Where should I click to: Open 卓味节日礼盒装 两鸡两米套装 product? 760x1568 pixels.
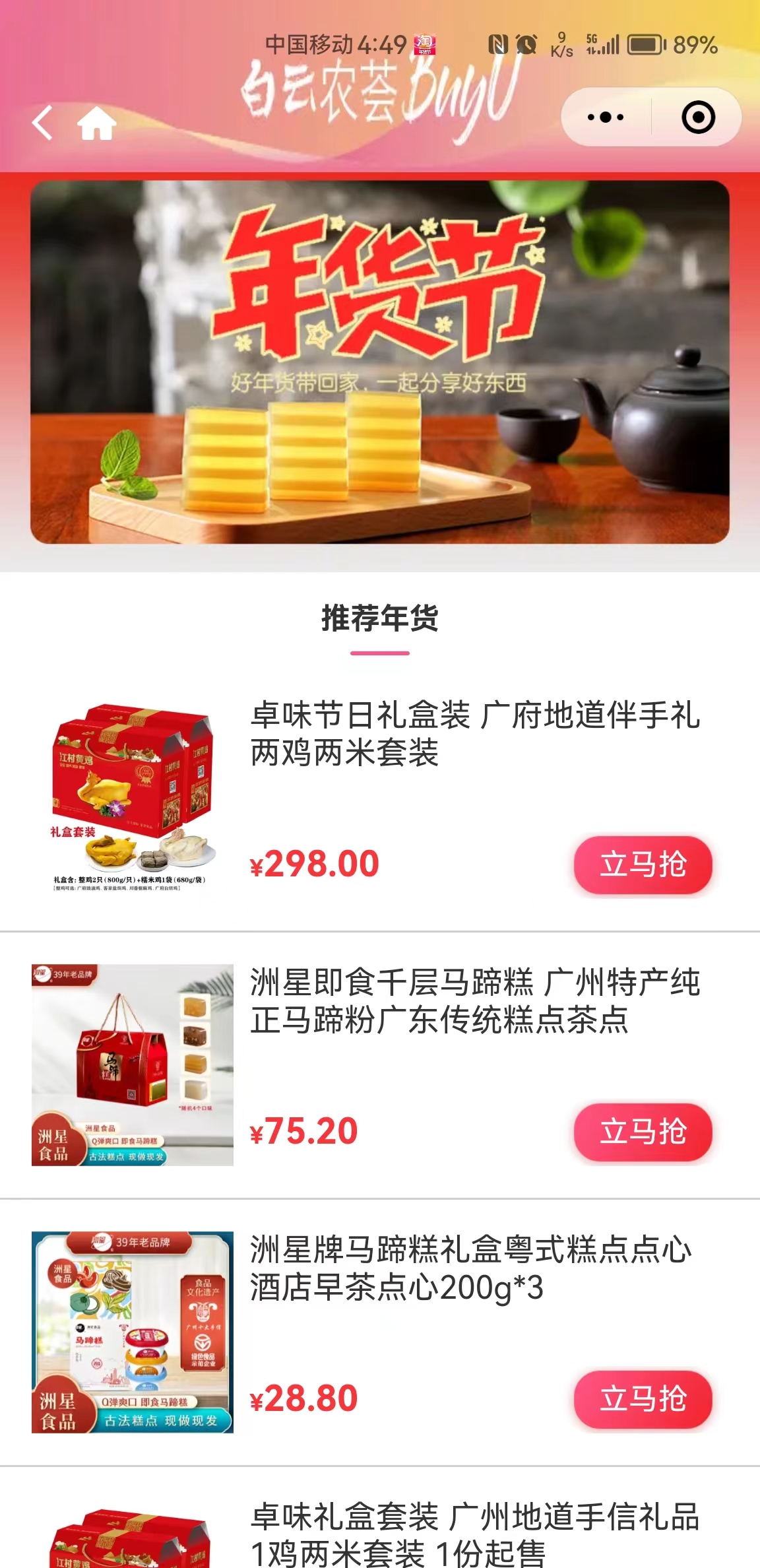475,734
